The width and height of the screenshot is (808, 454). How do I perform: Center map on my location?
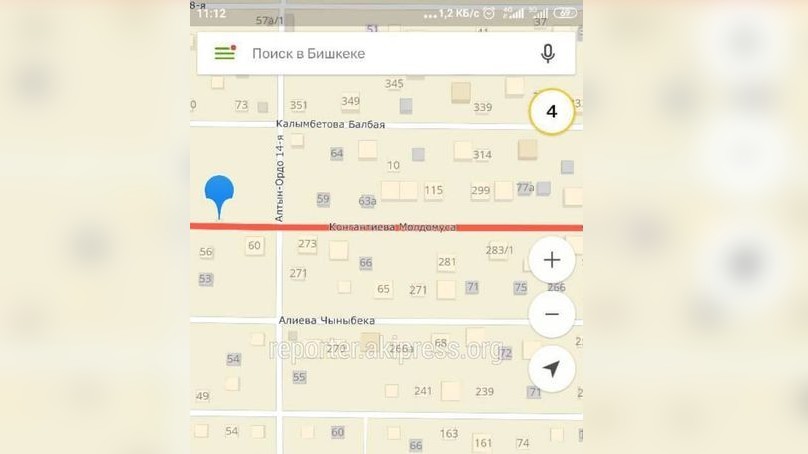pos(552,369)
